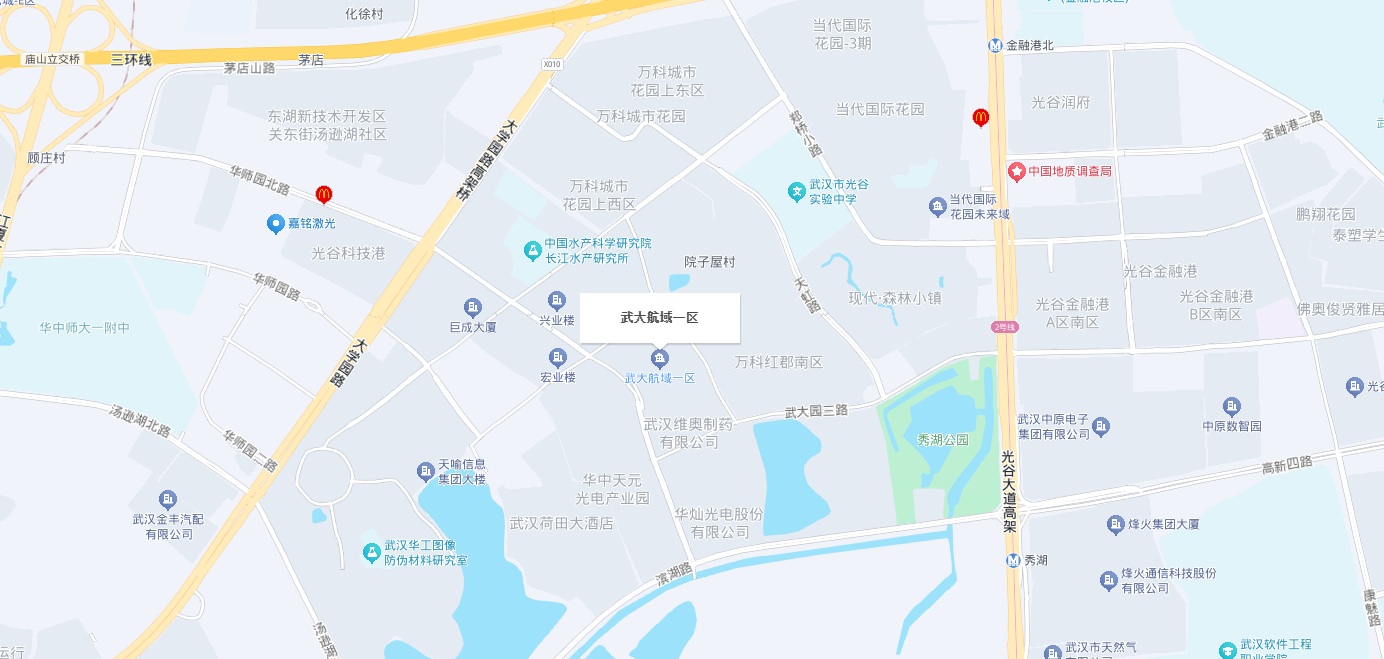This screenshot has width=1384, height=659.
Task: Open the 天喻信息集团大楼 marker
Action: 425,471
